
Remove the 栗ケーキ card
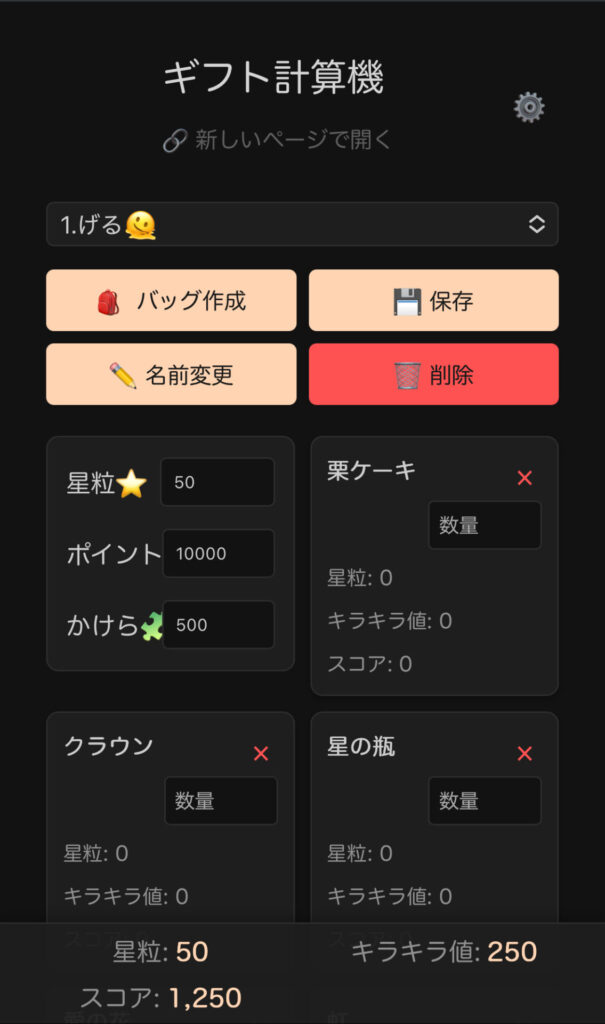click(525, 478)
